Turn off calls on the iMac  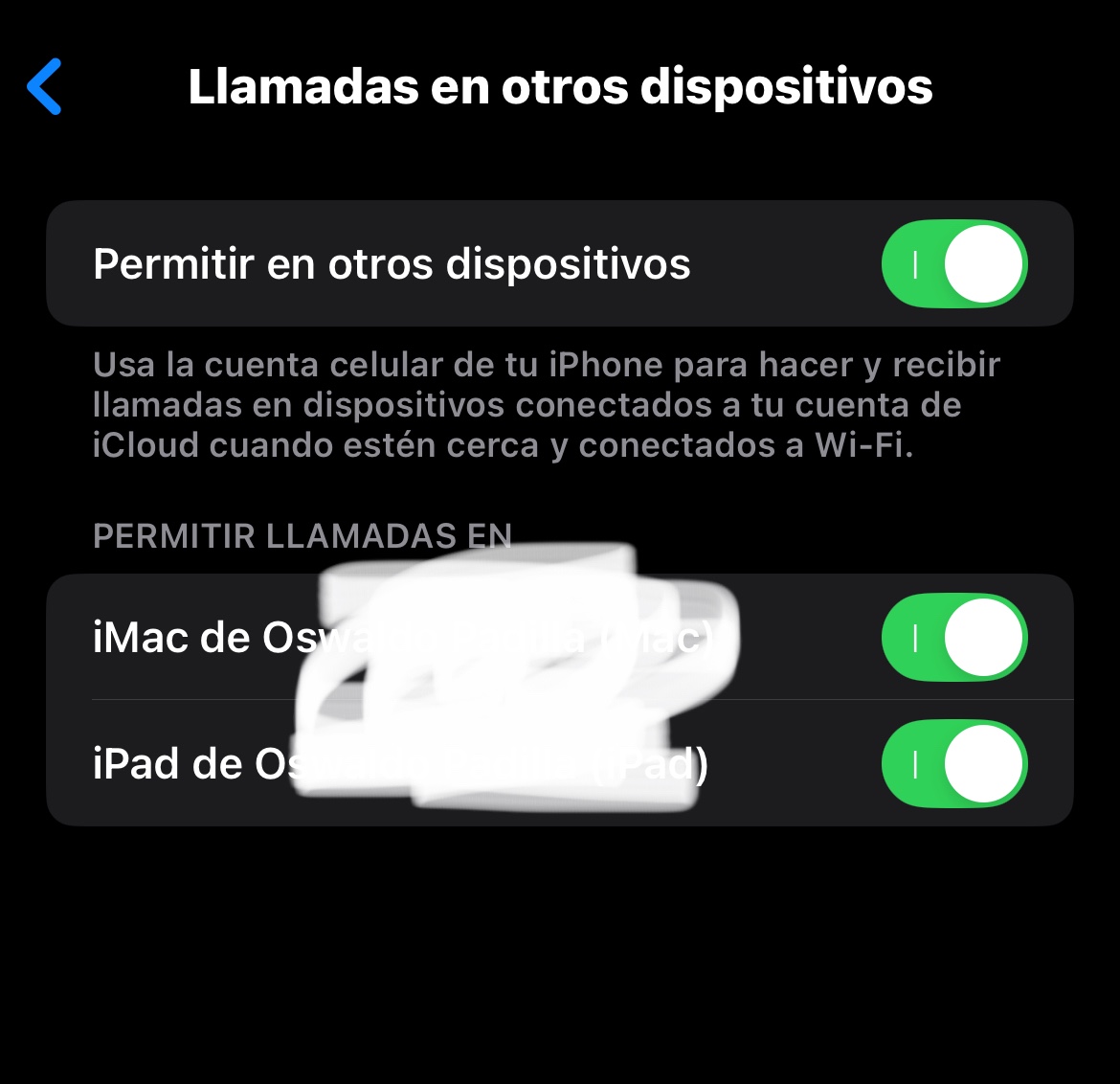[953, 638]
